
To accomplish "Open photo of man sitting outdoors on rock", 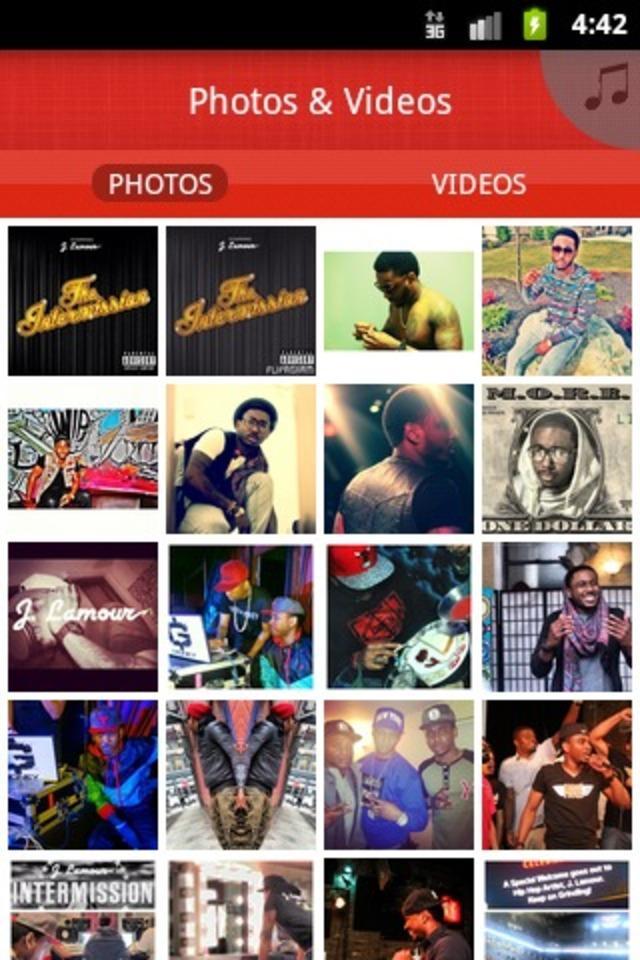I will click(557, 300).
